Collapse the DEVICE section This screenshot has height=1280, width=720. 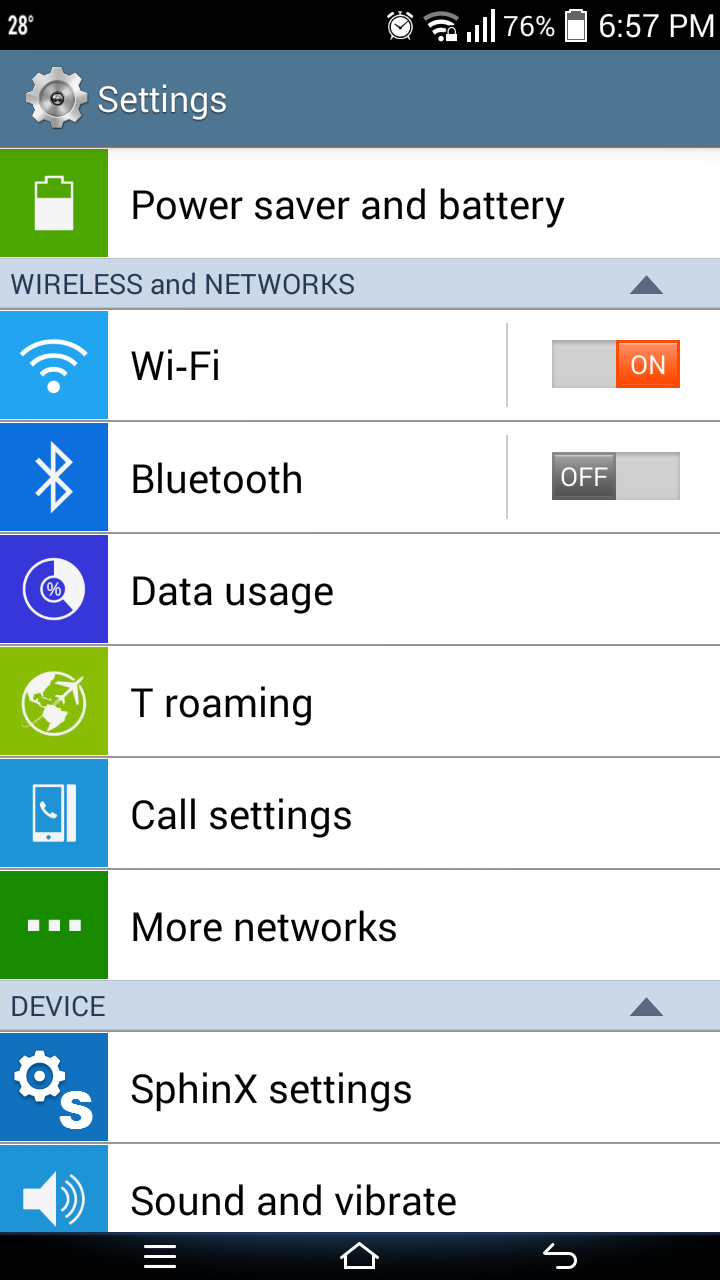(647, 1007)
